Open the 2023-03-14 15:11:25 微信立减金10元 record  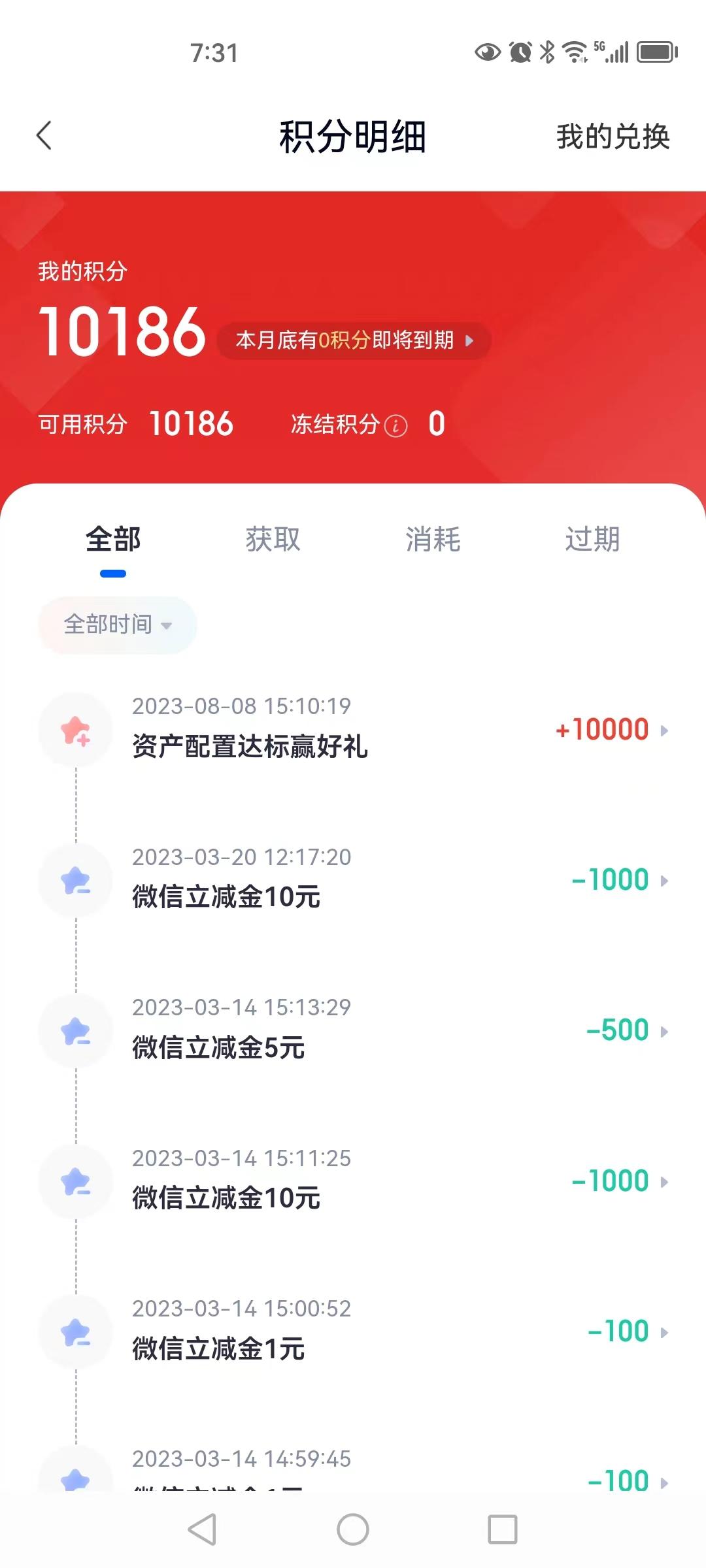pos(353,1181)
